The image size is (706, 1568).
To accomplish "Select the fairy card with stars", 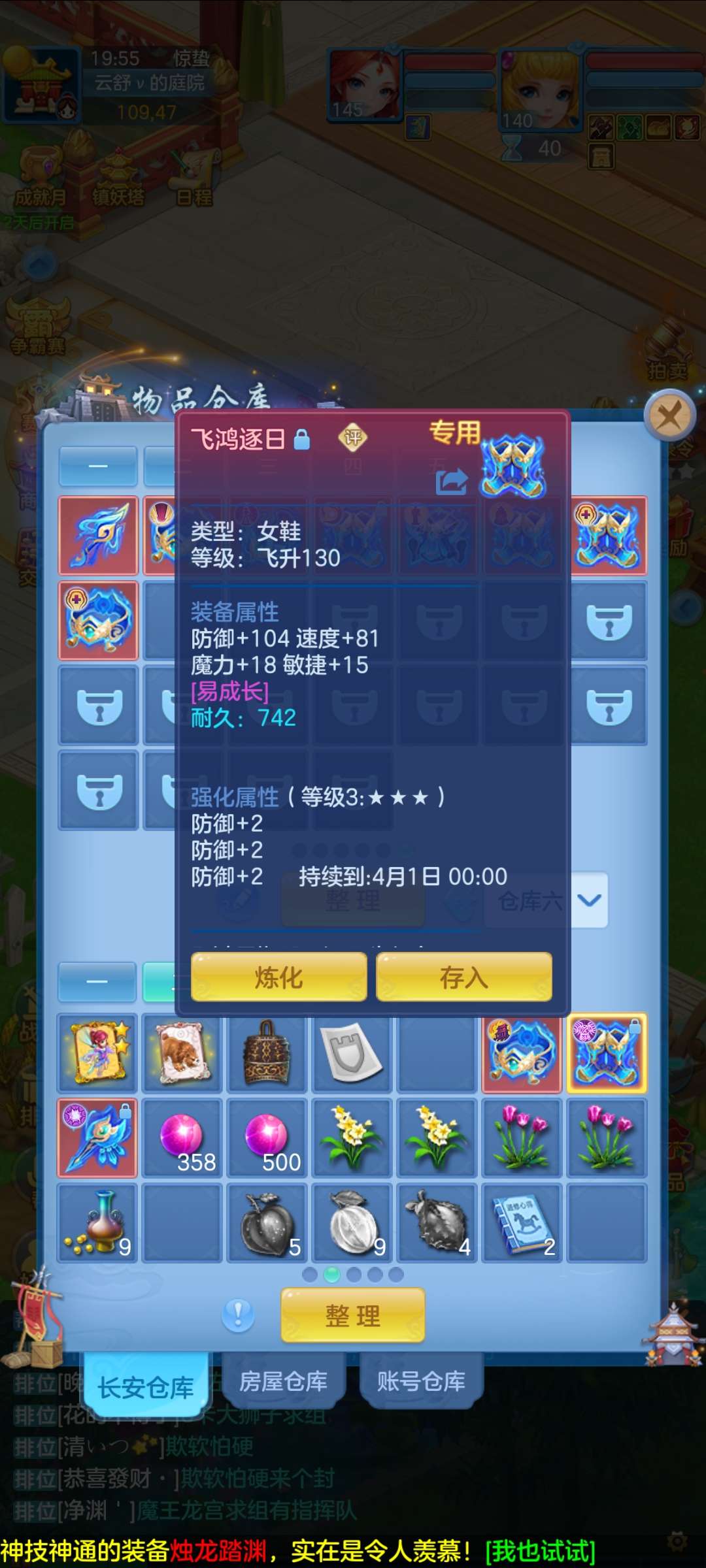I will pyautogui.click(x=97, y=1053).
